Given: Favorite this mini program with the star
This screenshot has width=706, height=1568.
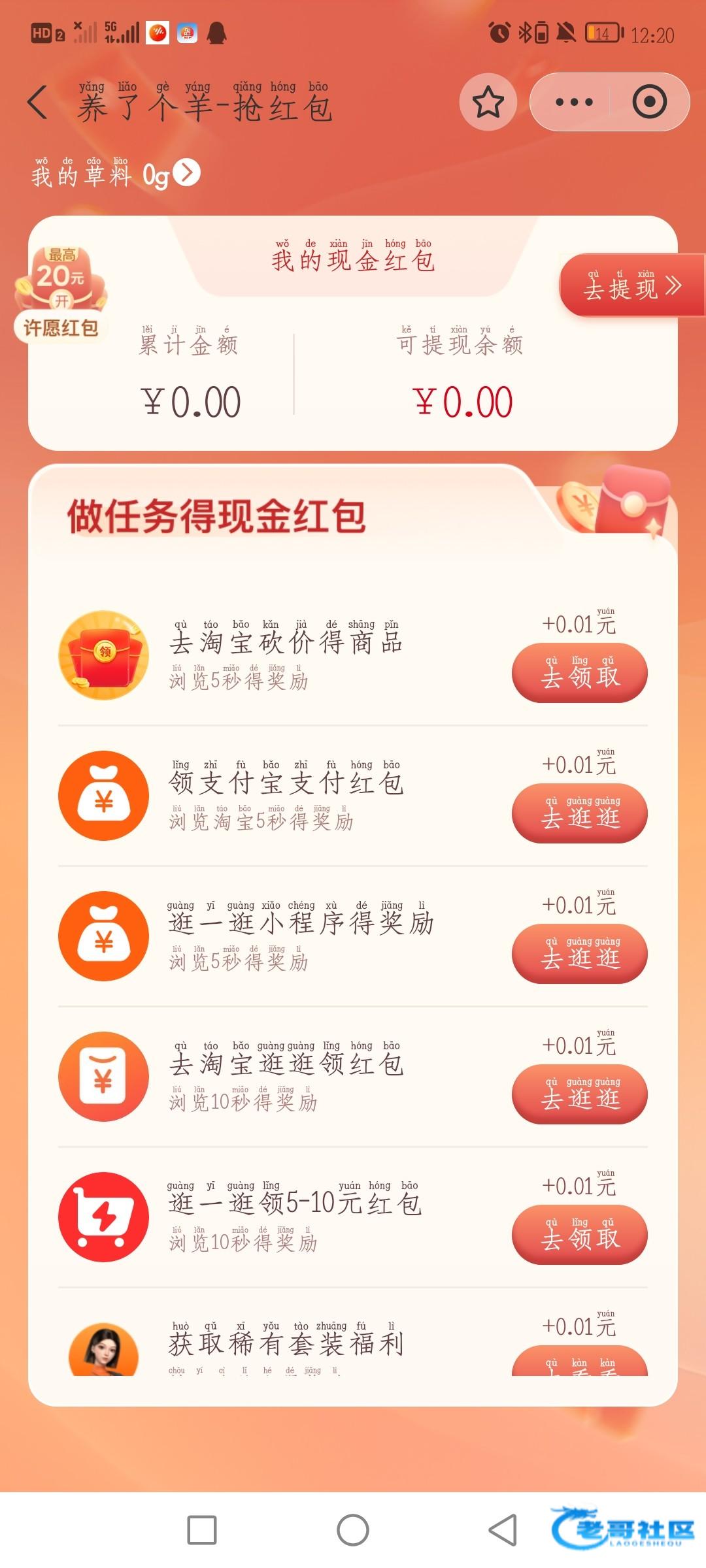Looking at the screenshot, I should click(x=488, y=103).
